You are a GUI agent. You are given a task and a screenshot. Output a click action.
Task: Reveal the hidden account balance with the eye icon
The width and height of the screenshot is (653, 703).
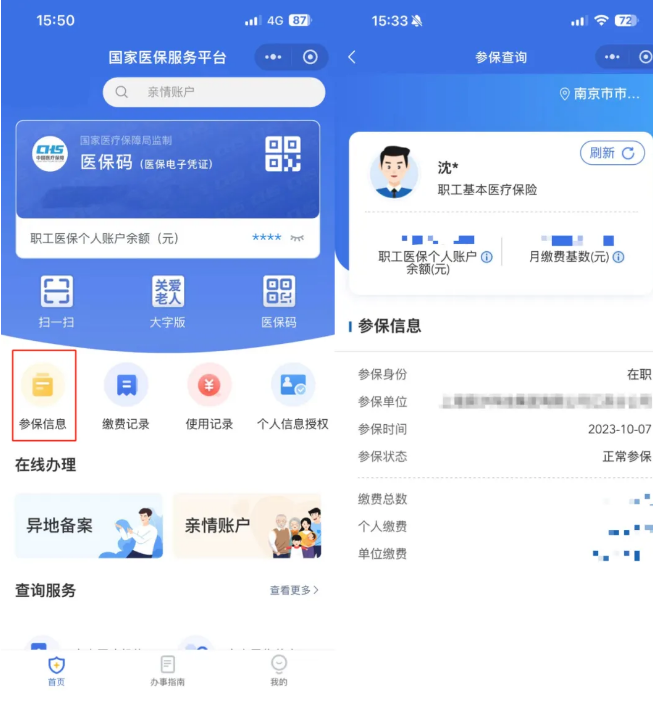(x=297, y=238)
